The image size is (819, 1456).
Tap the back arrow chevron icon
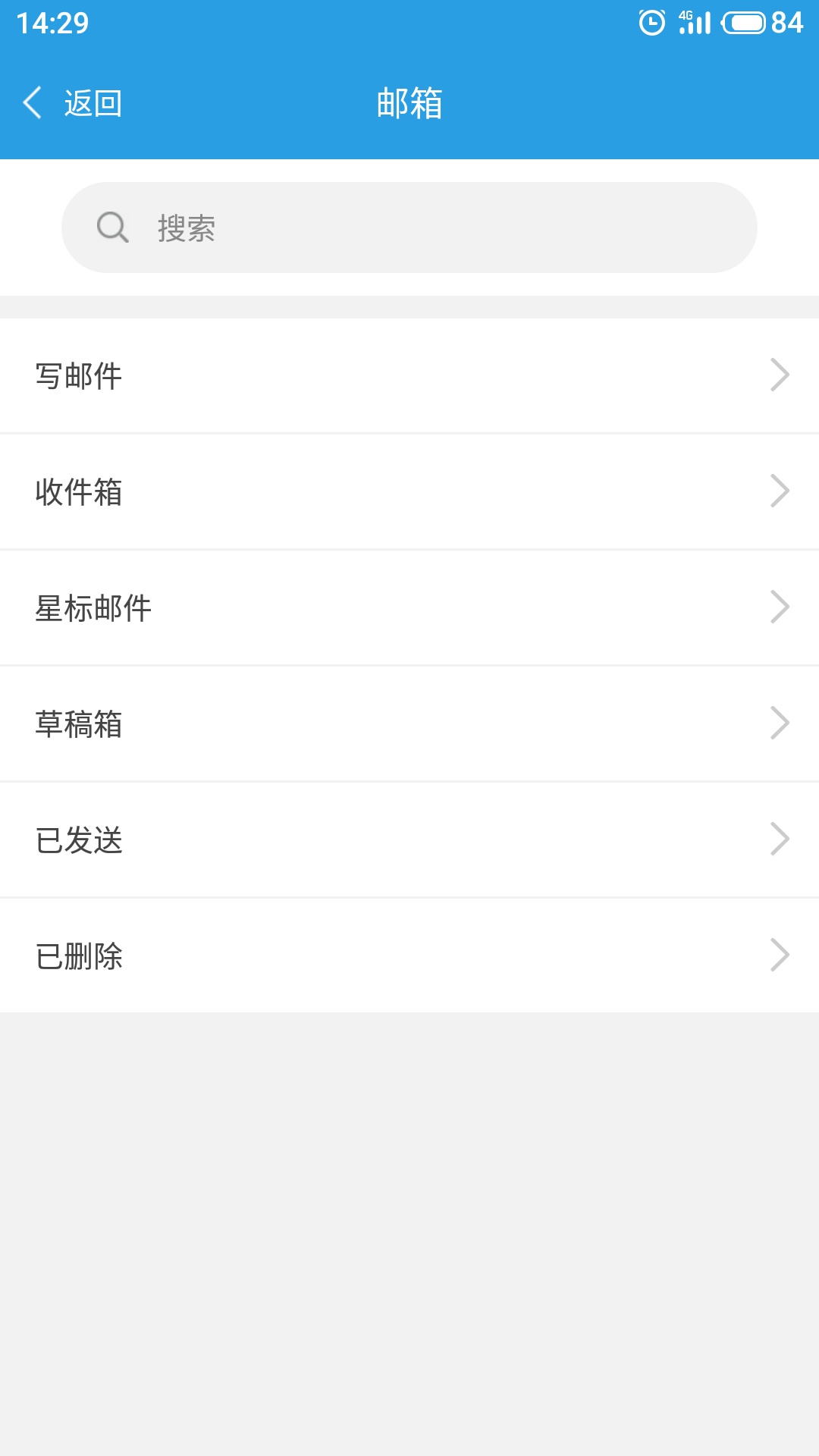tap(32, 102)
